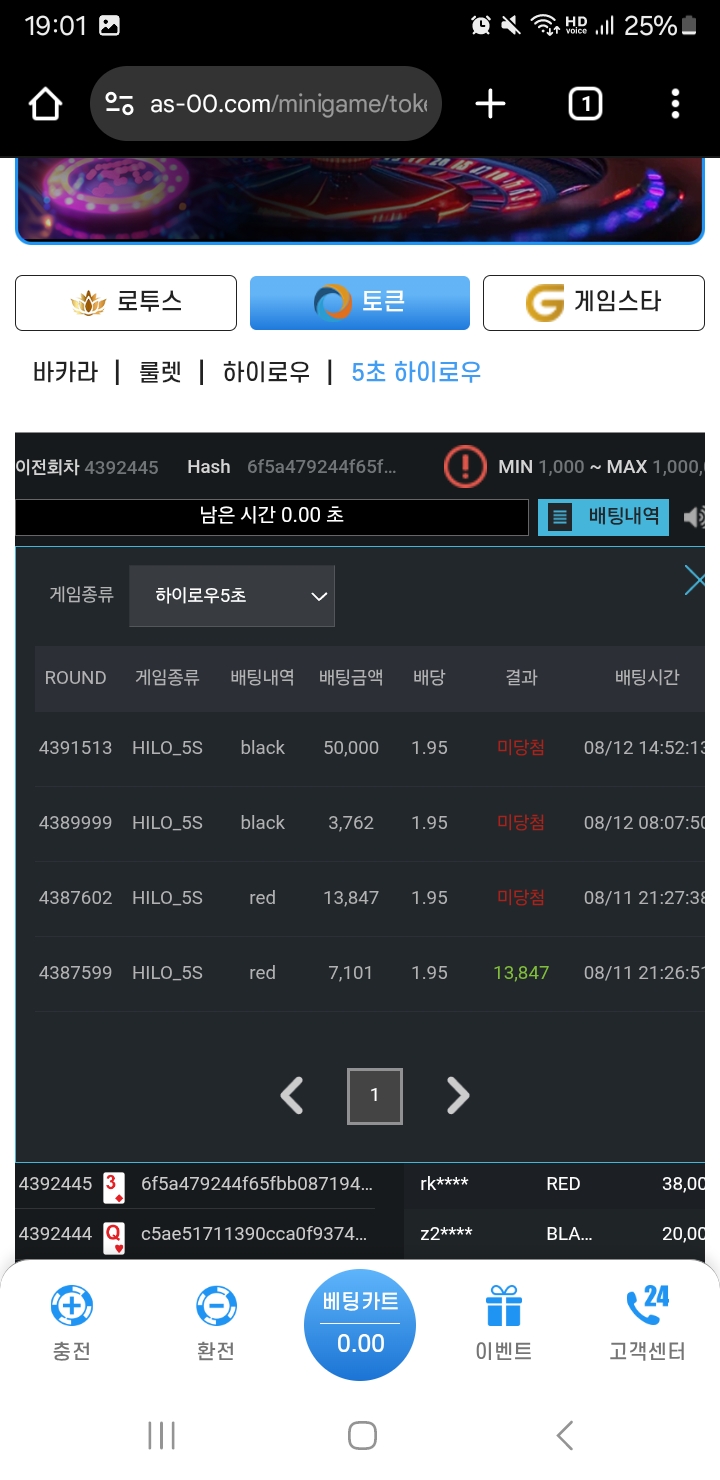Switch to the 바카라 game
The image size is (720, 1480).
click(66, 373)
